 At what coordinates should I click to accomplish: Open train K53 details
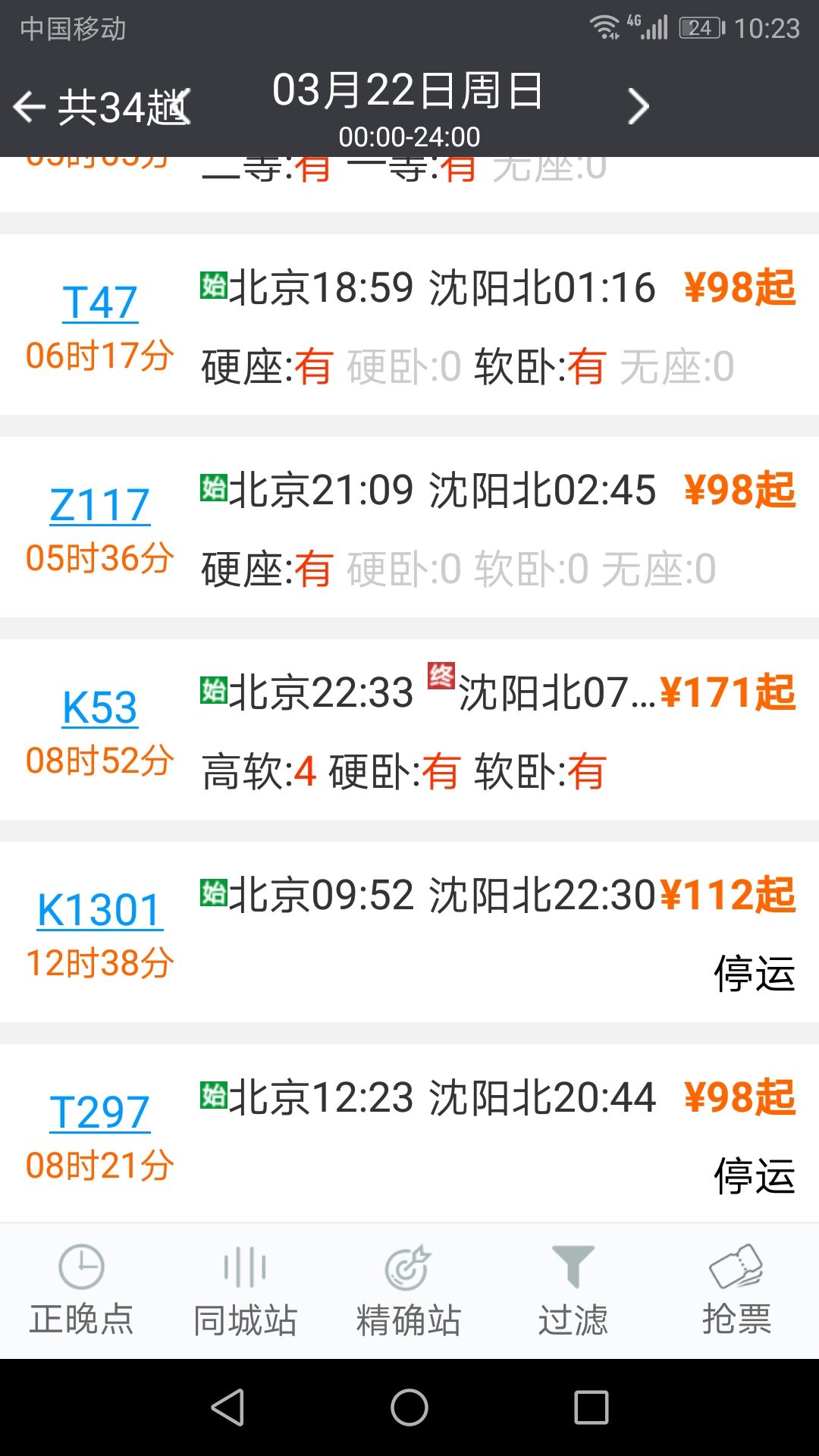100,708
